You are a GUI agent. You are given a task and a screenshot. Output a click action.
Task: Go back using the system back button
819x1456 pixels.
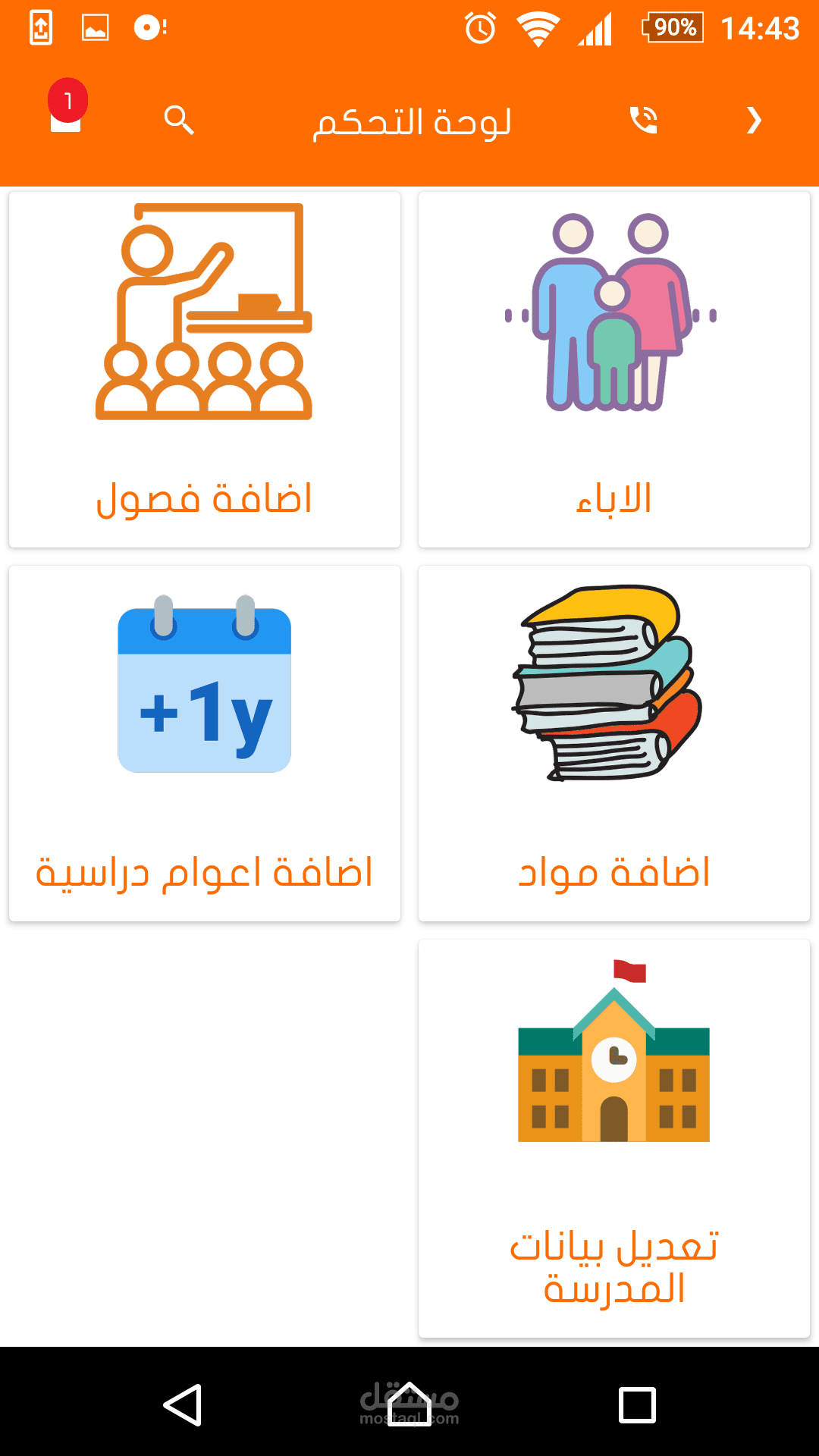[183, 1404]
